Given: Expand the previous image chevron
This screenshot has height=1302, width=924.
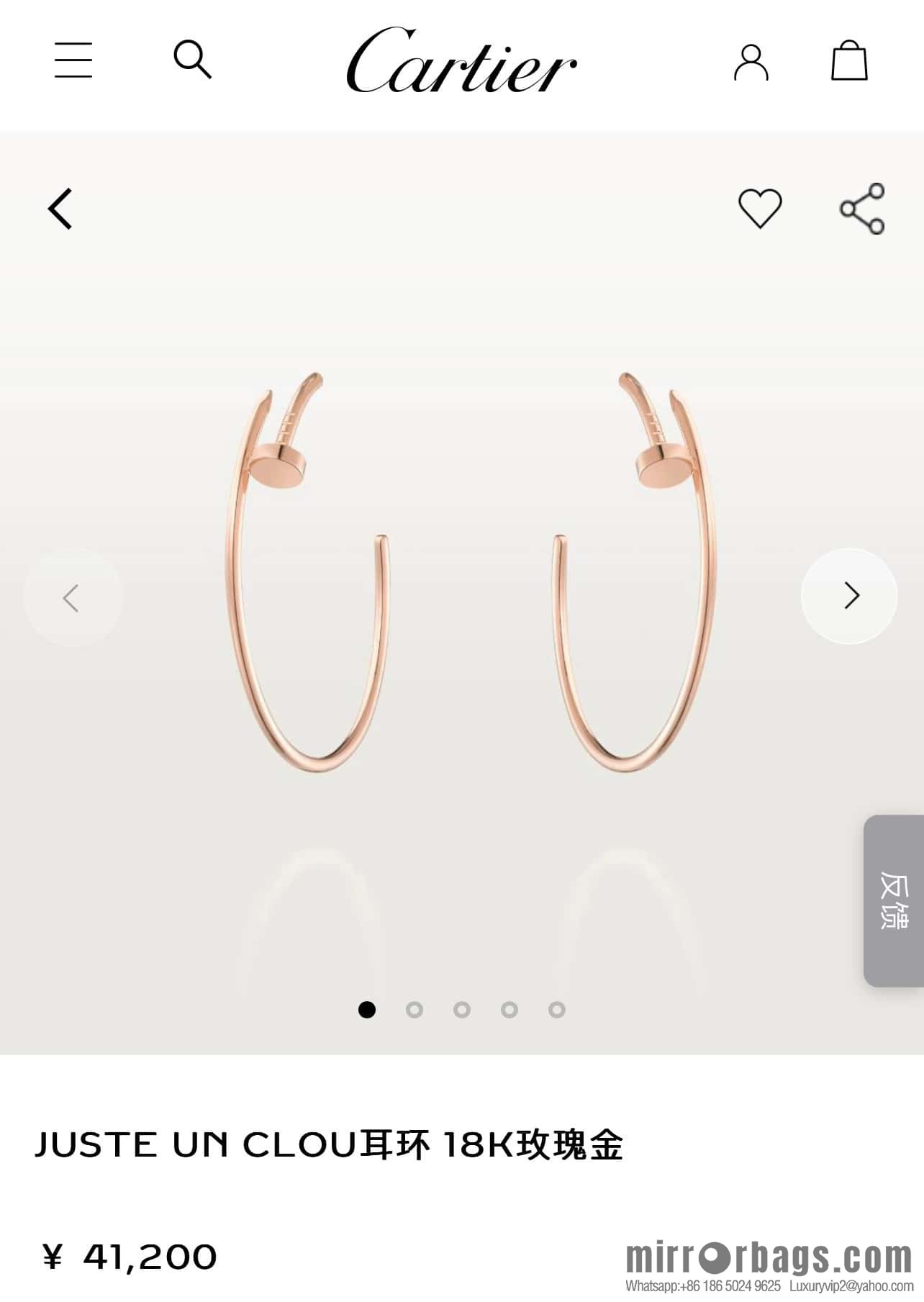Looking at the screenshot, I should tap(71, 596).
